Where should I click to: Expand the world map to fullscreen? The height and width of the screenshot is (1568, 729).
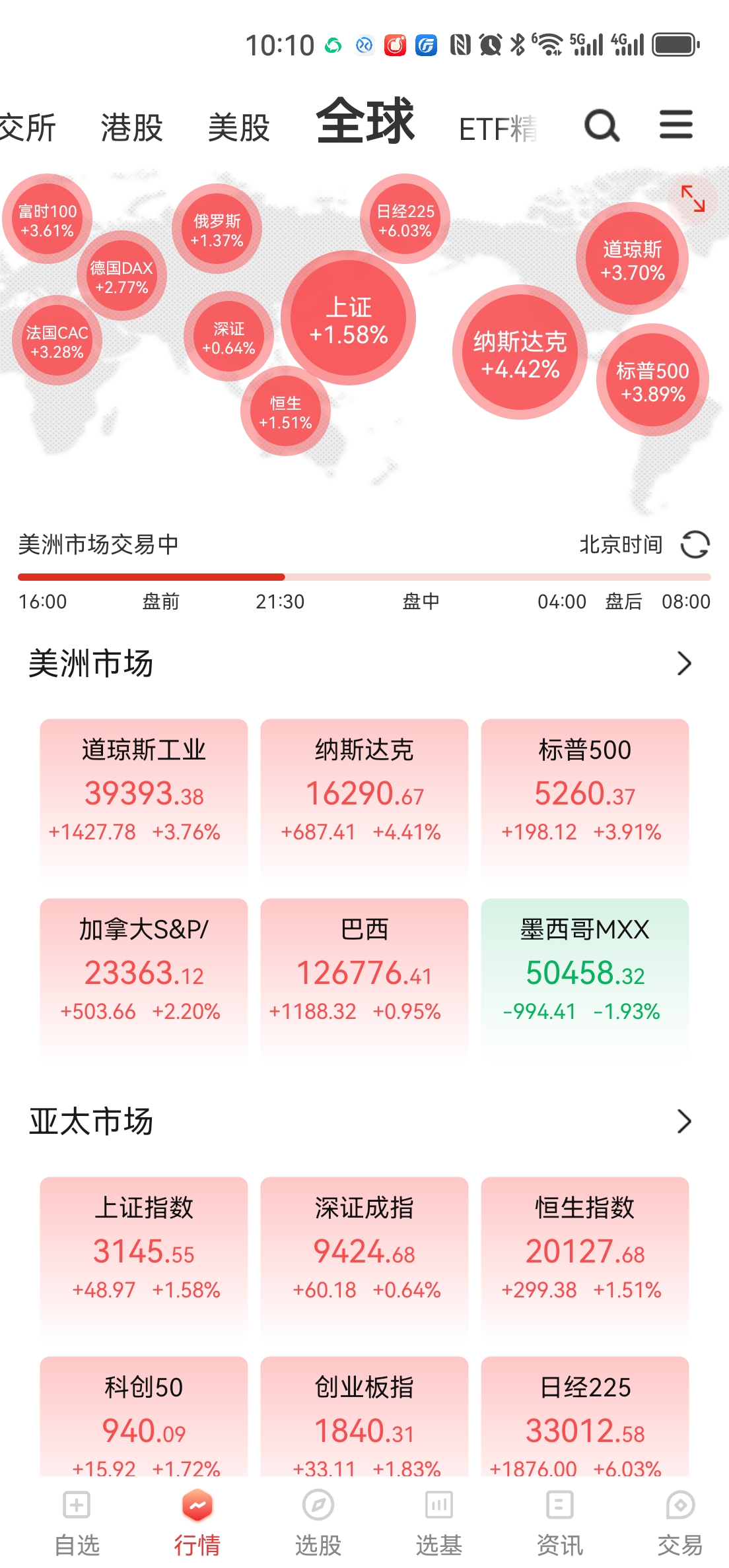(693, 198)
